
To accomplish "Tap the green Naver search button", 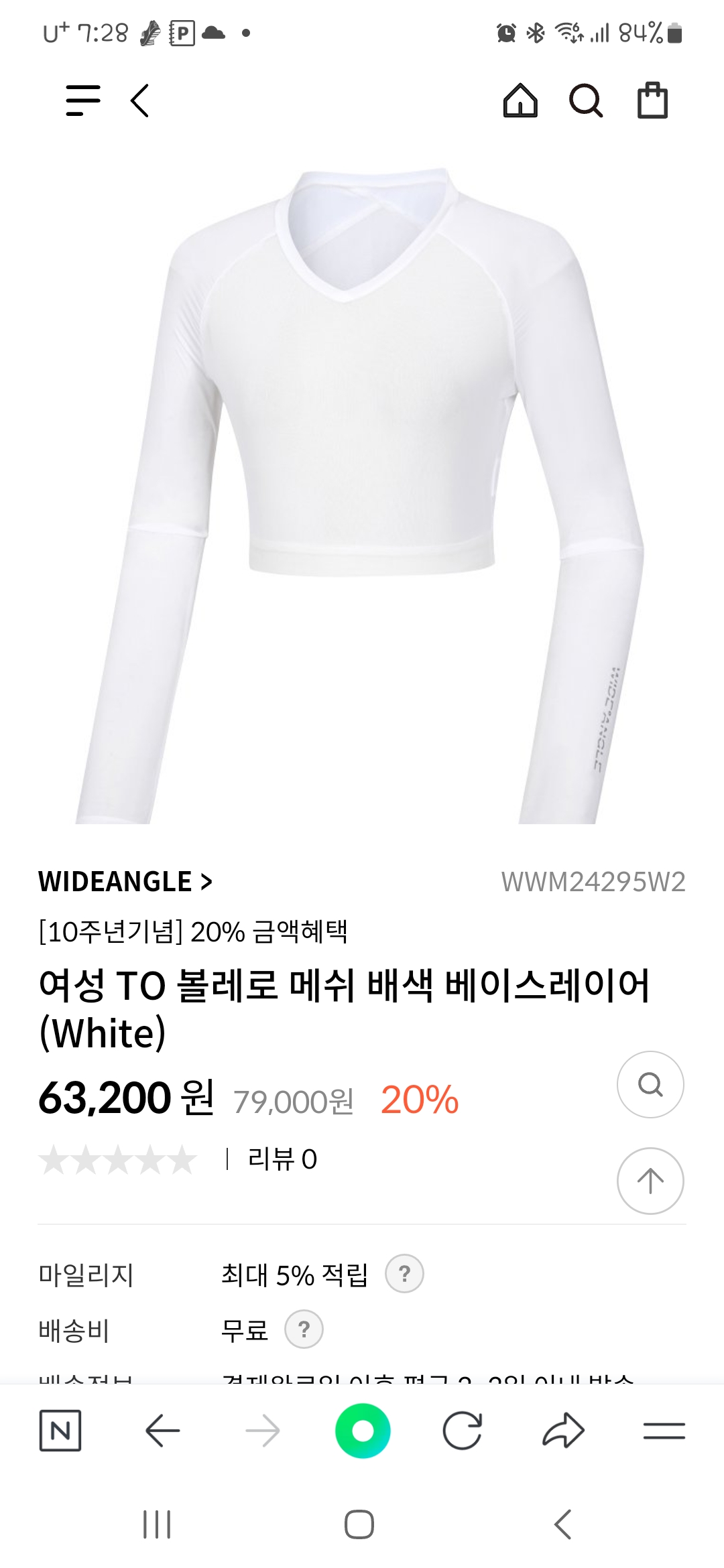I will (363, 1431).
